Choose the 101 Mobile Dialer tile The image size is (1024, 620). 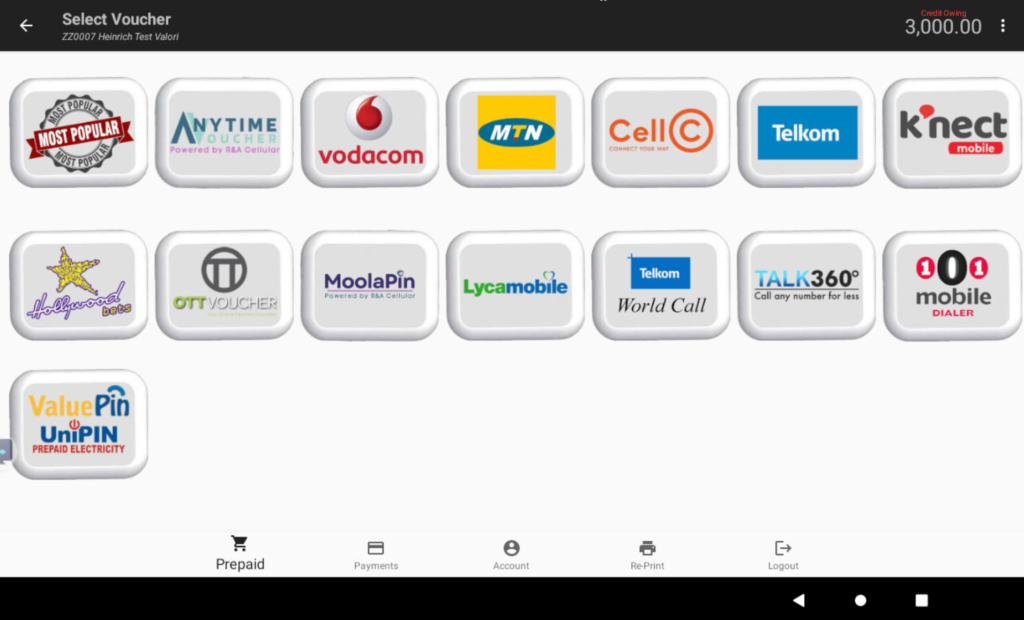point(952,285)
